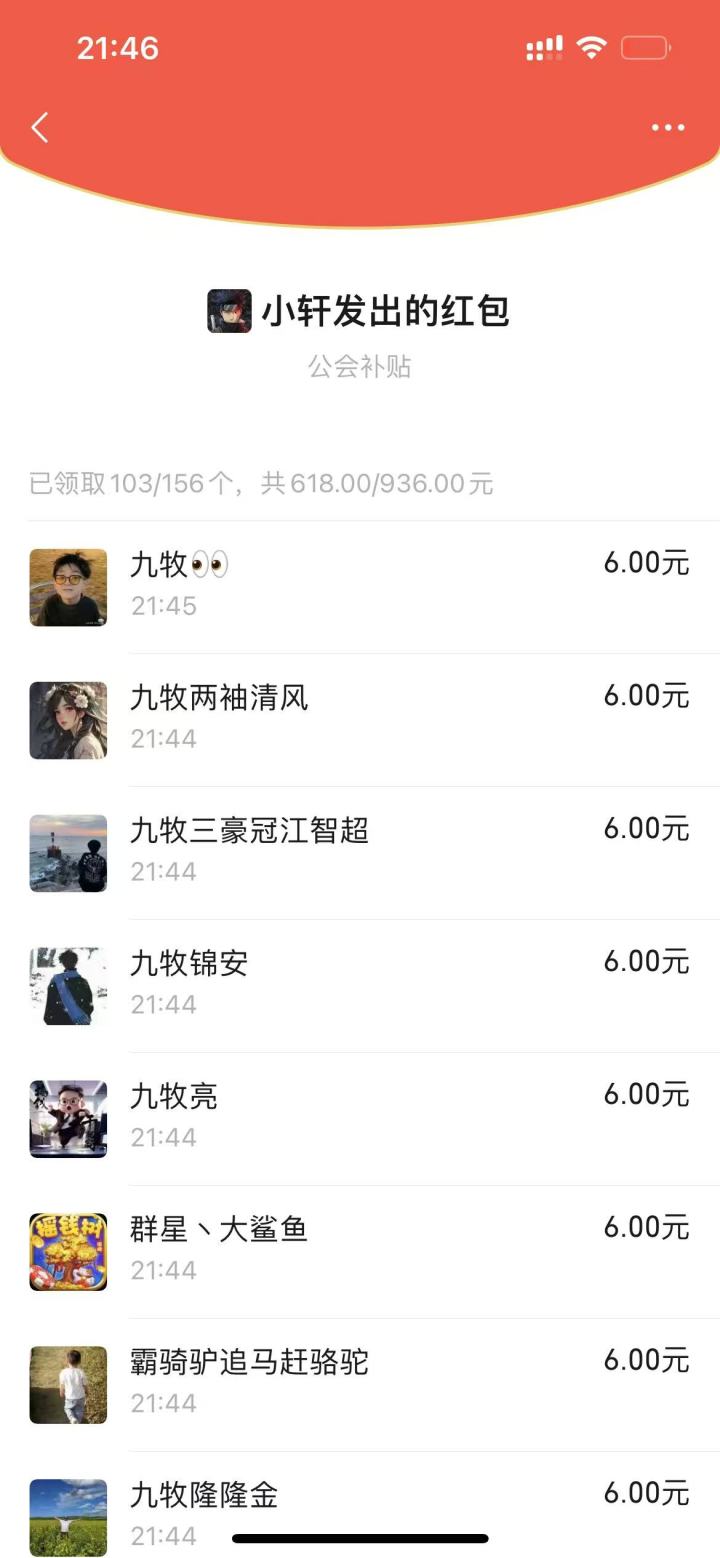
Task: Open the three-dot overflow menu
Action: coord(668,127)
